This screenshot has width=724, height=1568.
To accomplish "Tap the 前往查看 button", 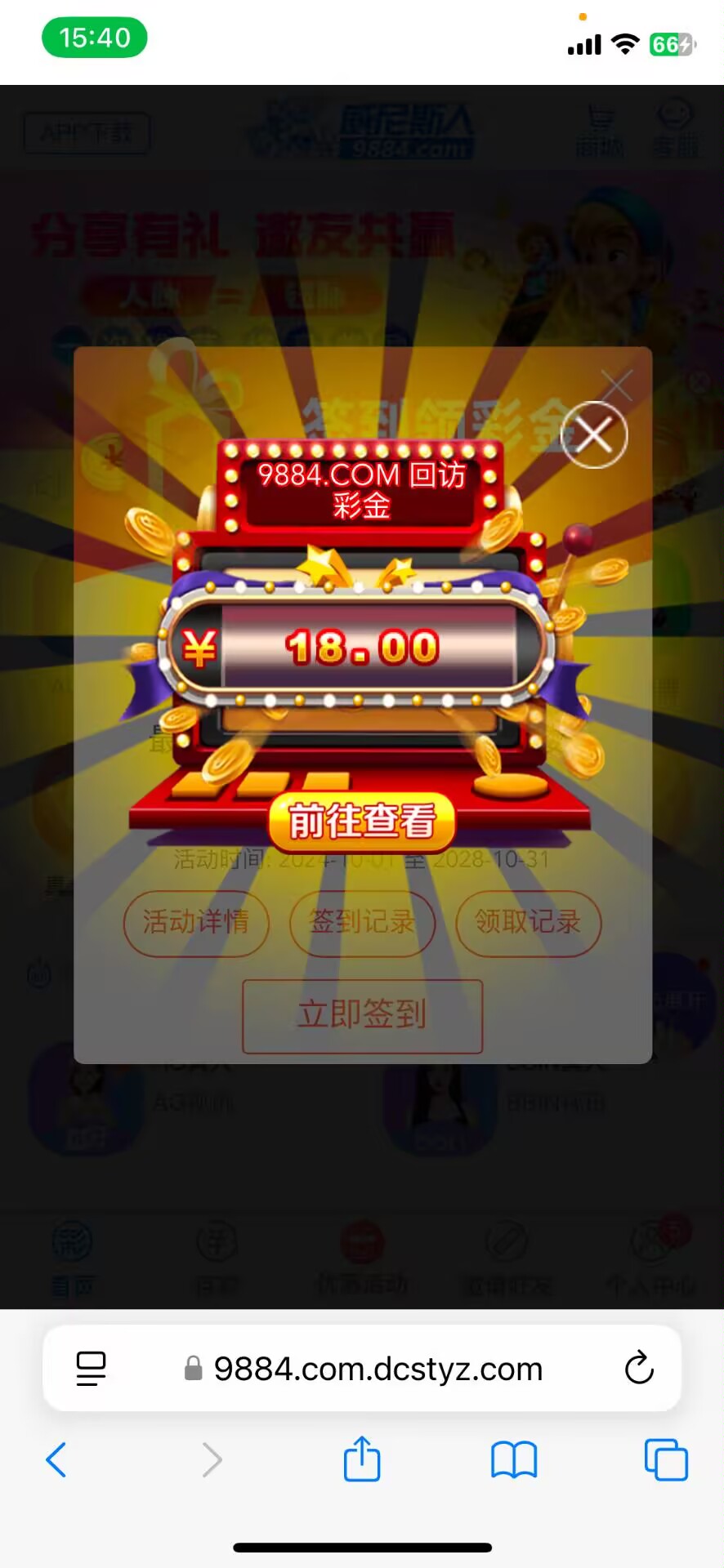I will coord(362,821).
